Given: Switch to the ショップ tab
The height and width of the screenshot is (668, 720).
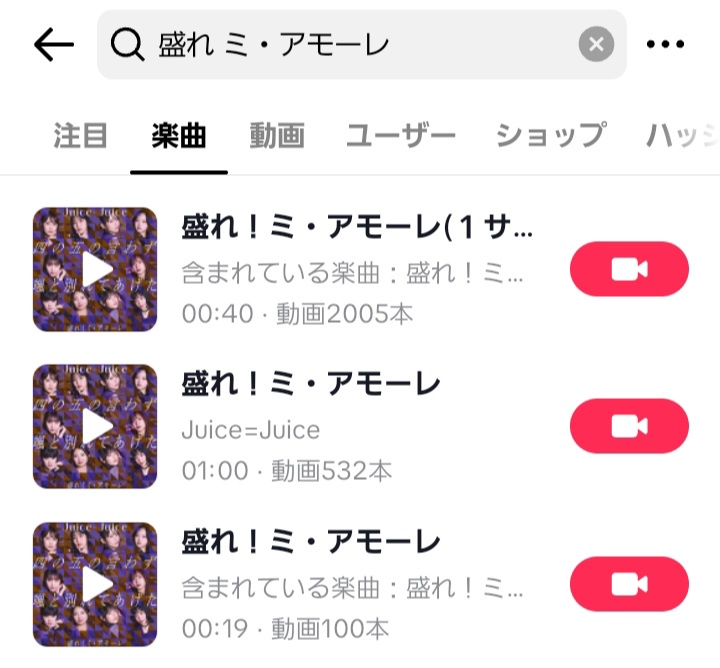Looking at the screenshot, I should 550,135.
